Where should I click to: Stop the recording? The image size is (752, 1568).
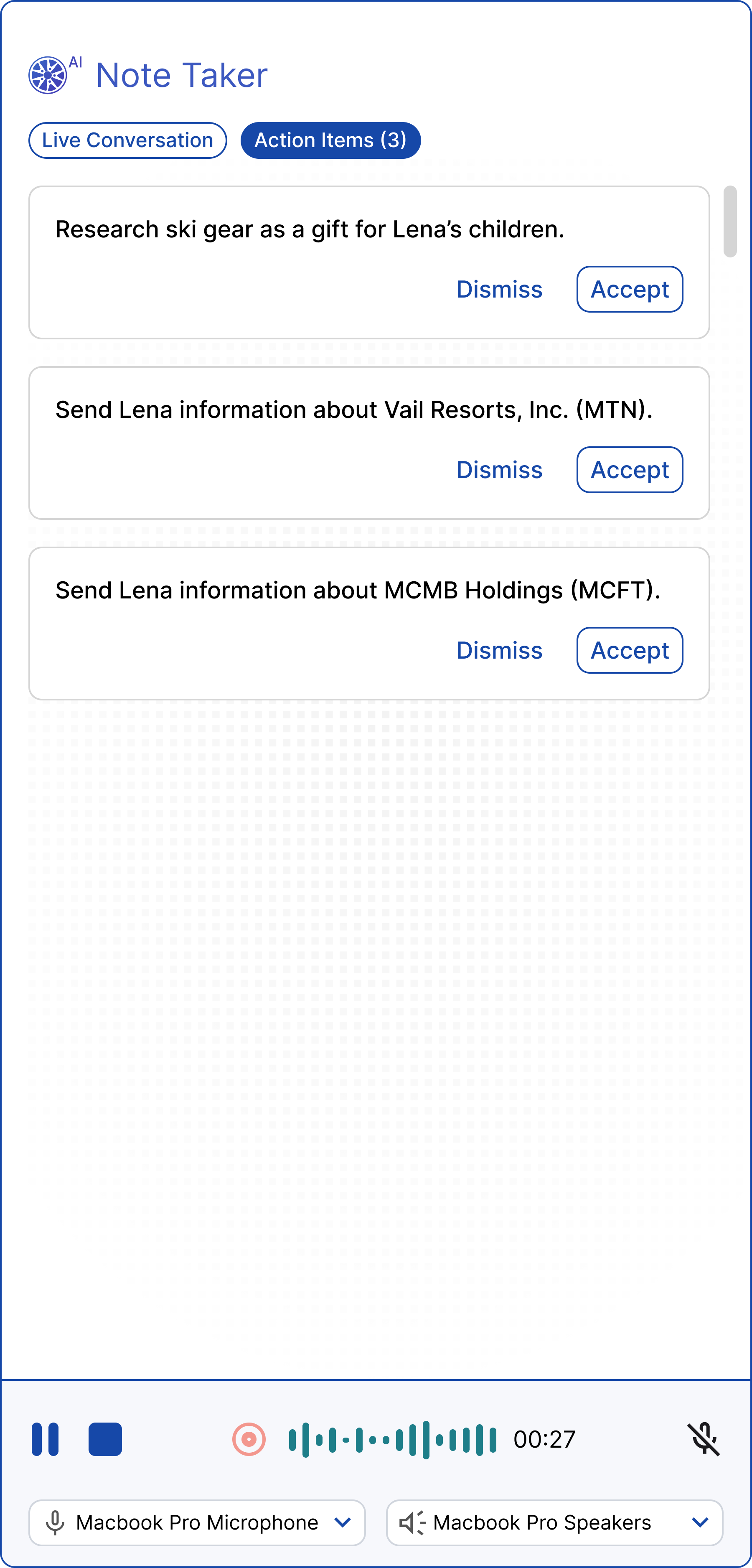pyautogui.click(x=105, y=1439)
